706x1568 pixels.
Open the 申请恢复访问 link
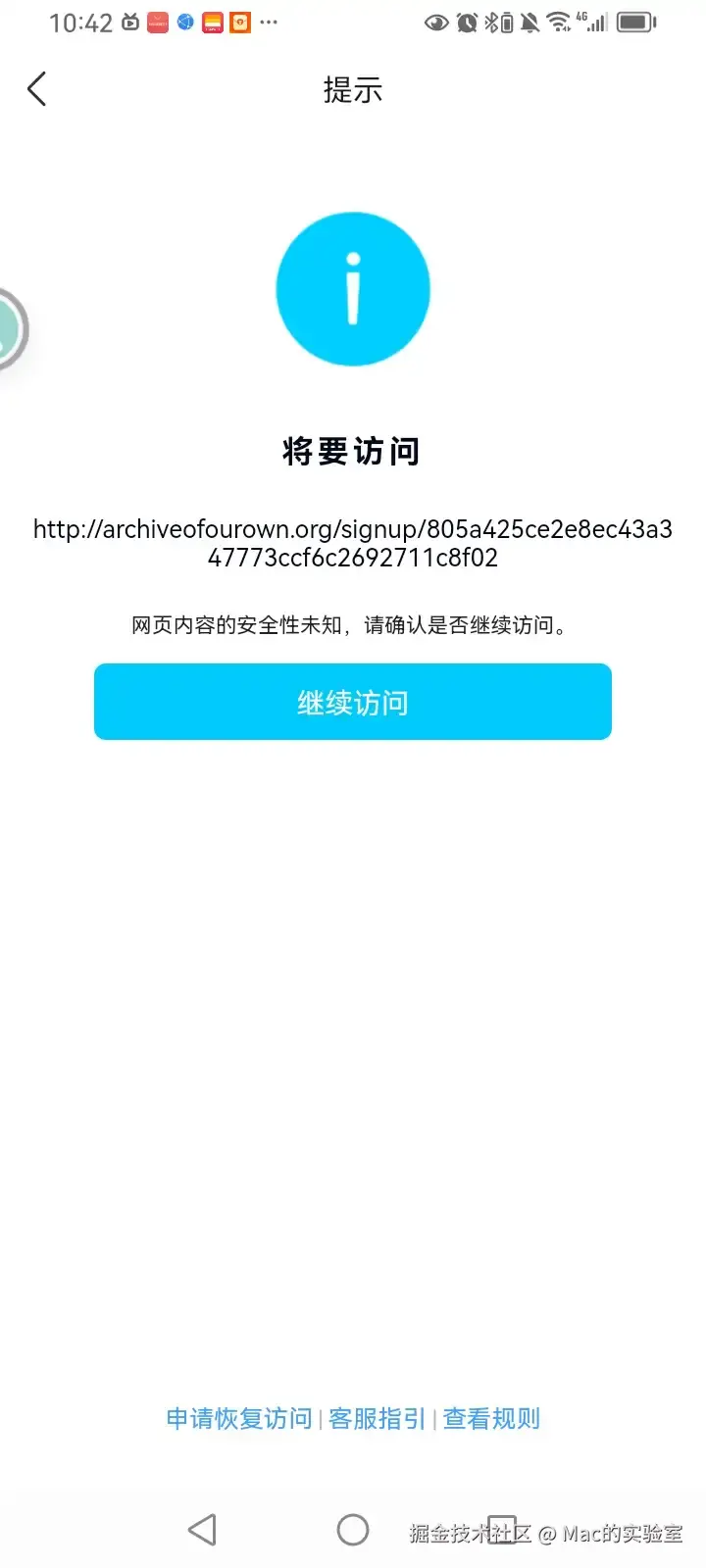(x=239, y=1418)
